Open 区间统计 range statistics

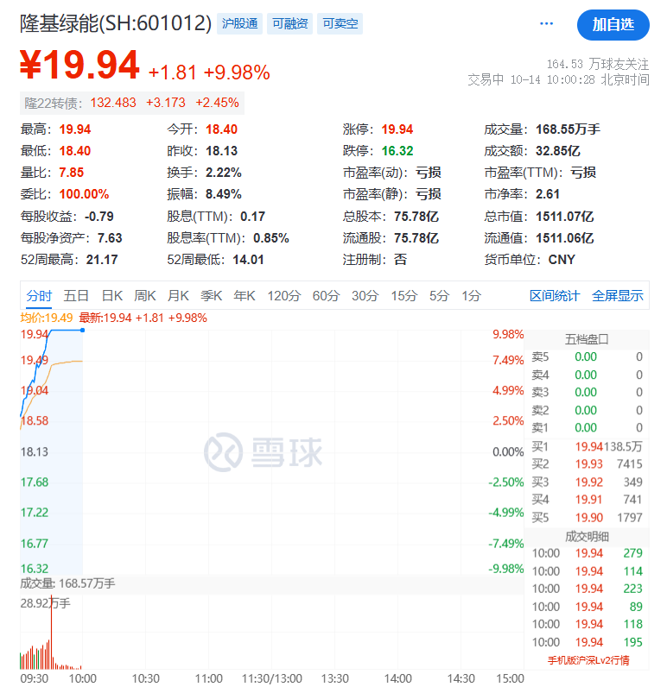coord(554,296)
